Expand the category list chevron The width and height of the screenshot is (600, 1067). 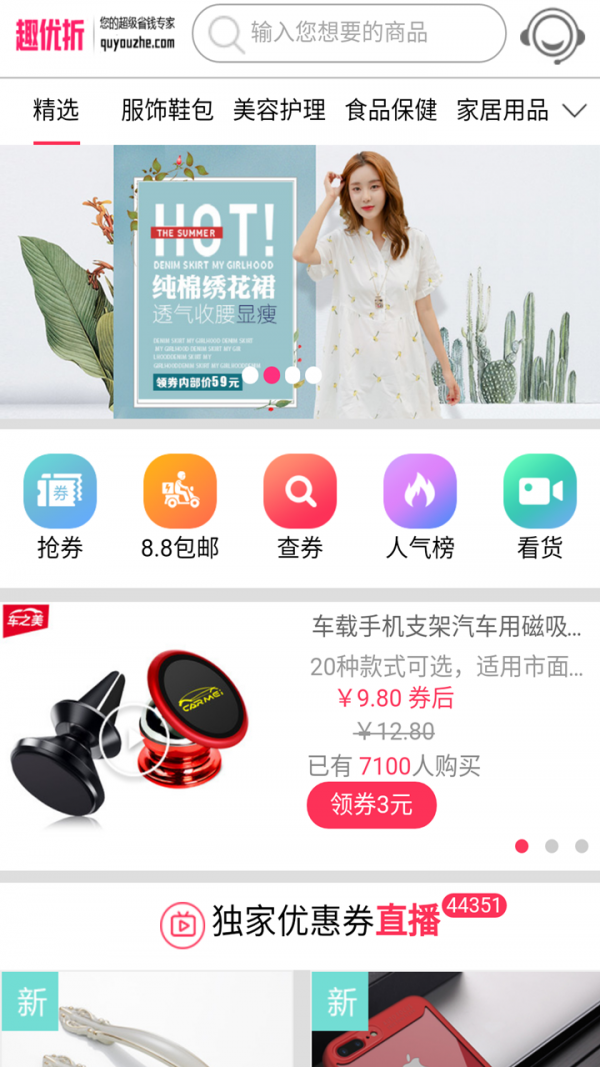(x=575, y=111)
